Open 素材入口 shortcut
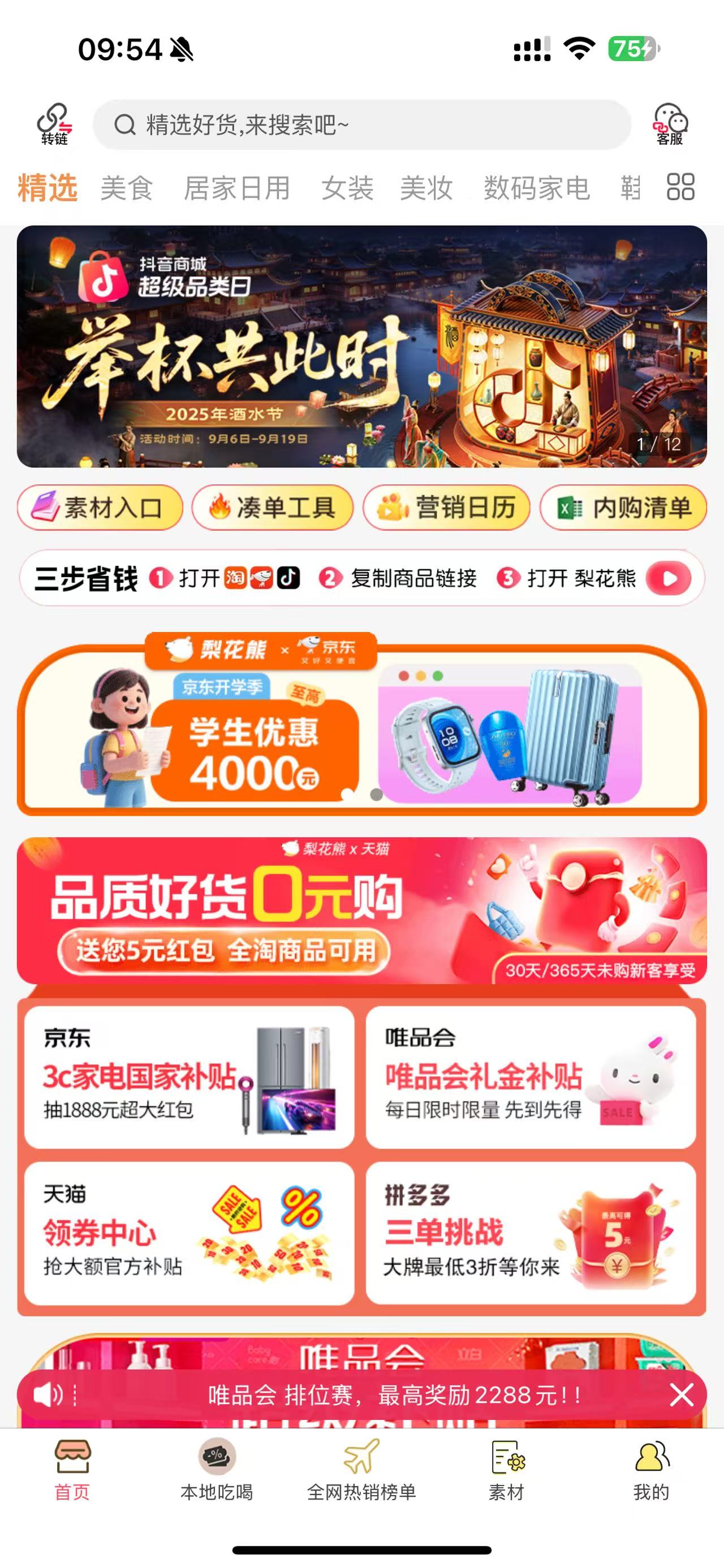 pyautogui.click(x=100, y=508)
